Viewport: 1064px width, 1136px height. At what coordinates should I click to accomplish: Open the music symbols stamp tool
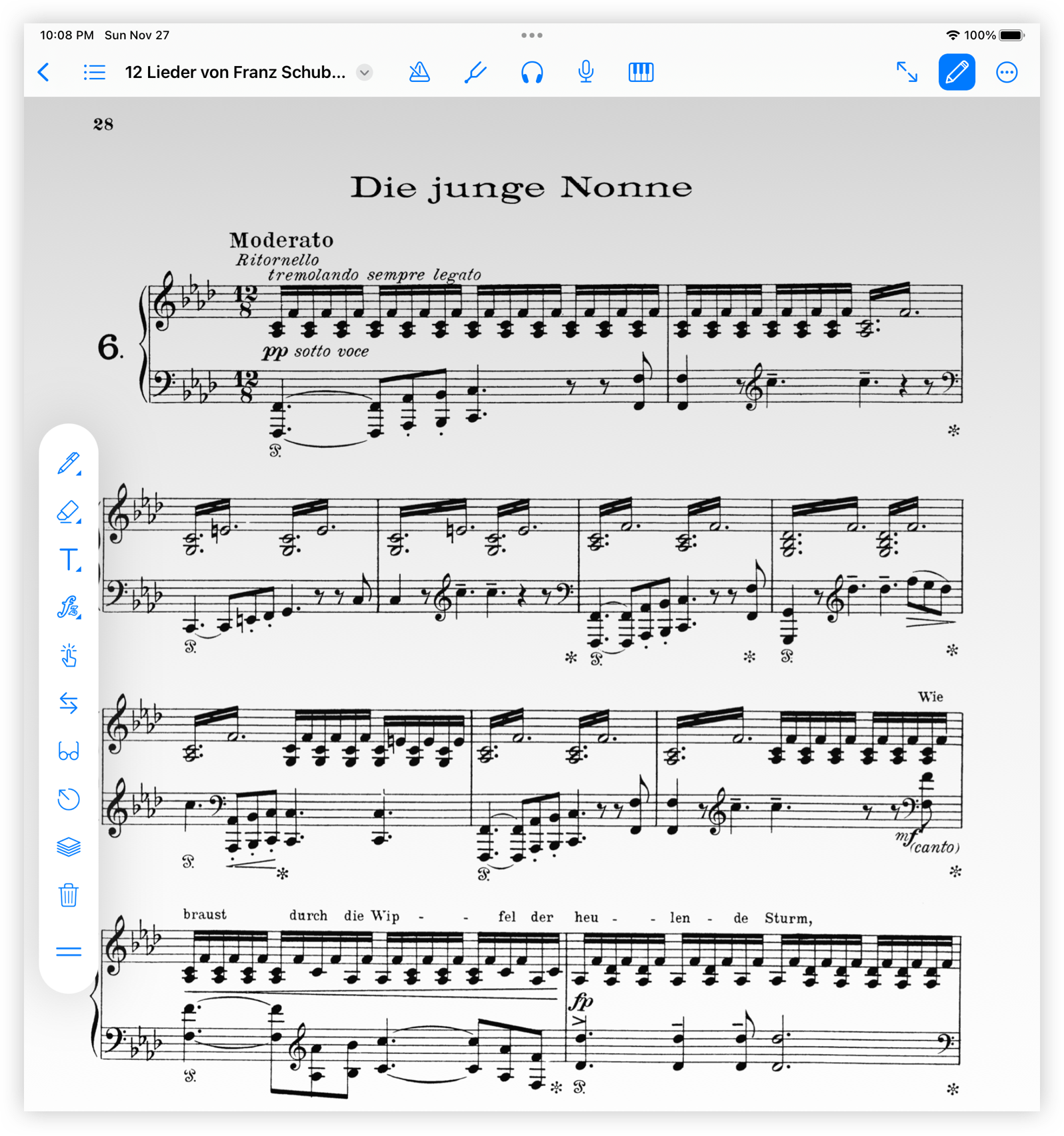click(69, 607)
